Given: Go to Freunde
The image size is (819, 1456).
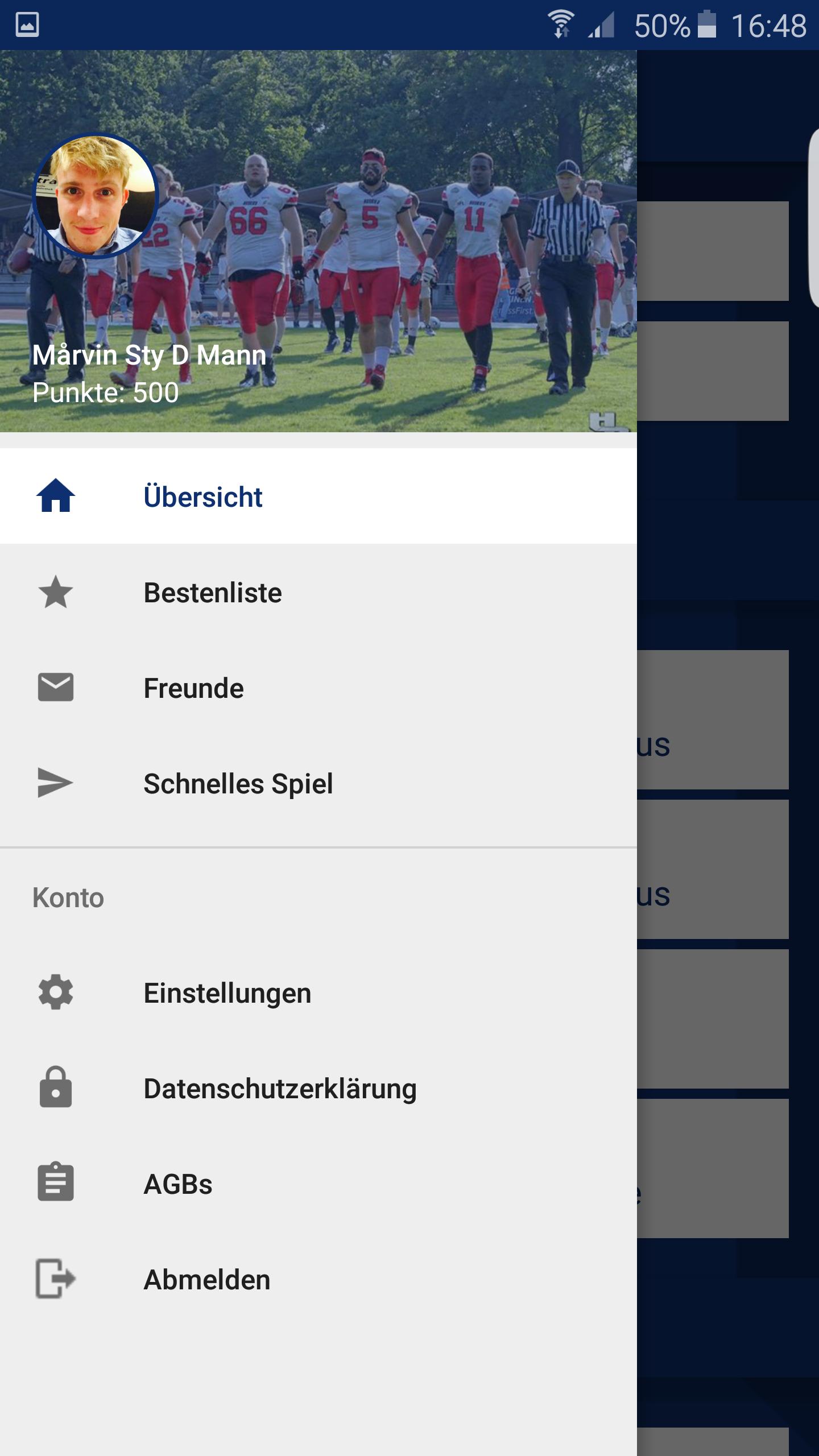Looking at the screenshot, I should [x=193, y=688].
